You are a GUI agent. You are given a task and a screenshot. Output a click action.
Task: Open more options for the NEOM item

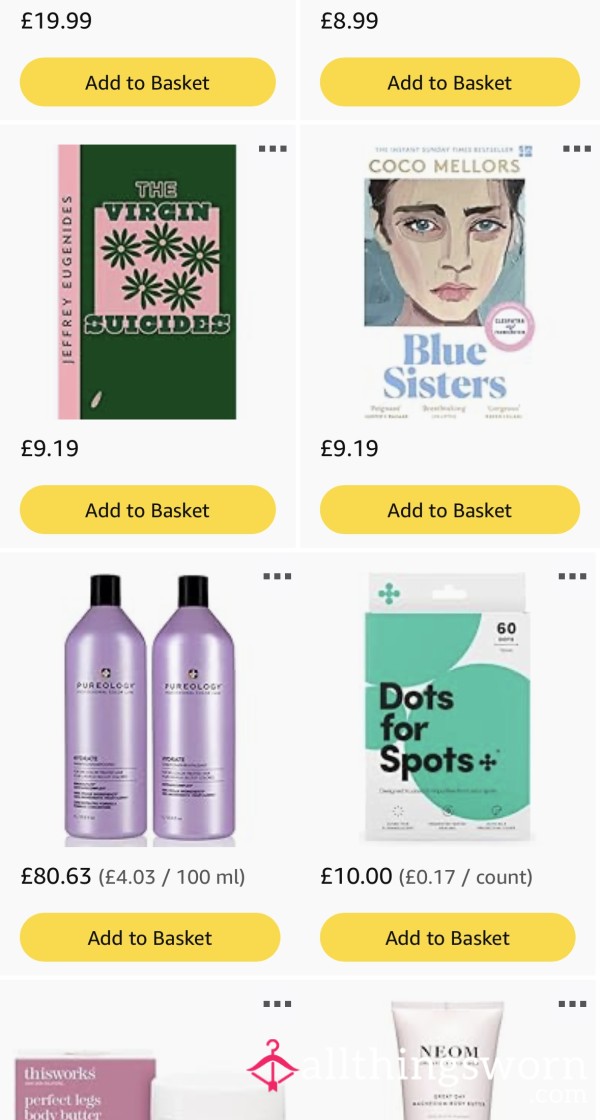(x=572, y=1004)
